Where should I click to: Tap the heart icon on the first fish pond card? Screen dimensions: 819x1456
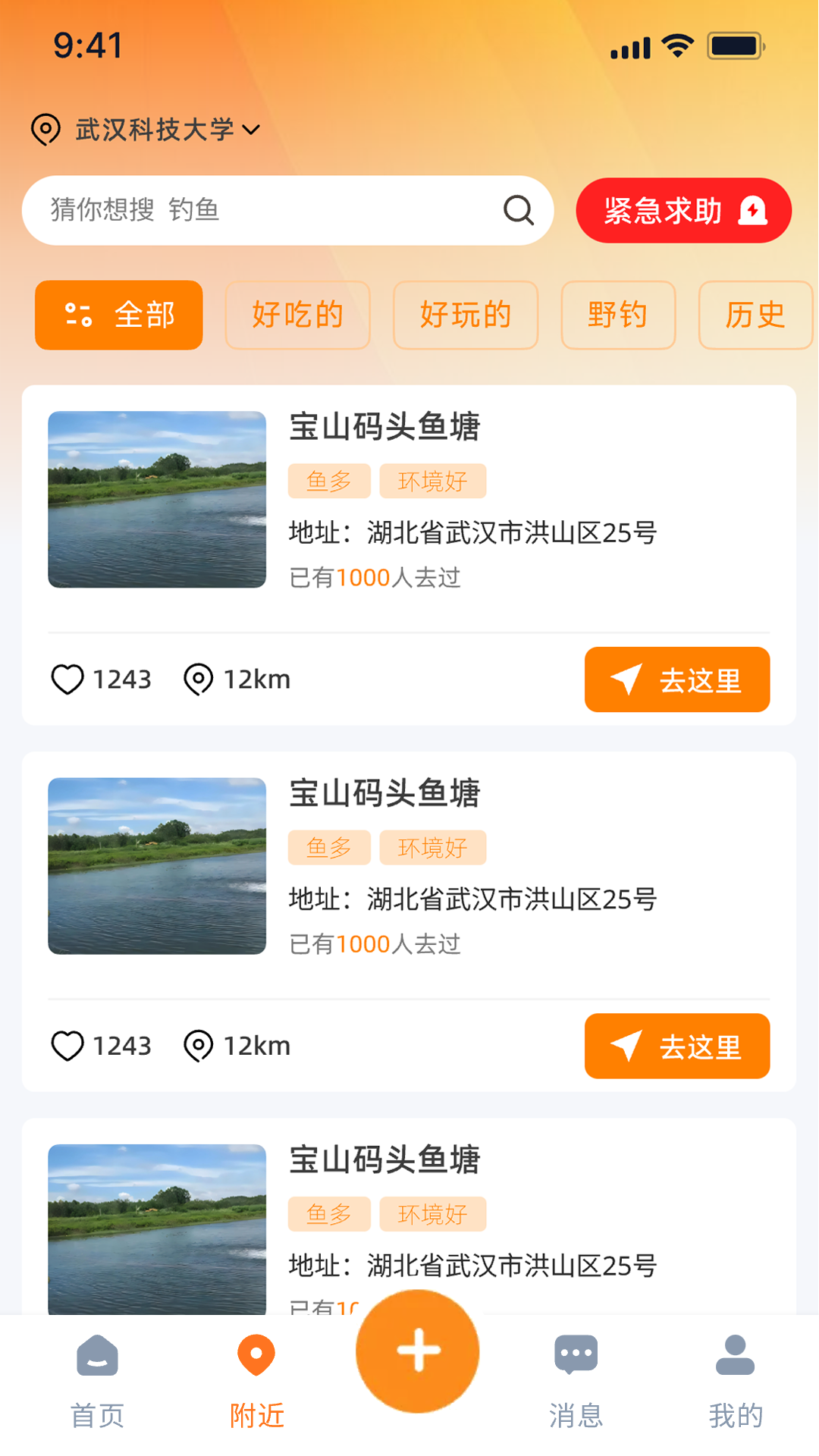(69, 679)
